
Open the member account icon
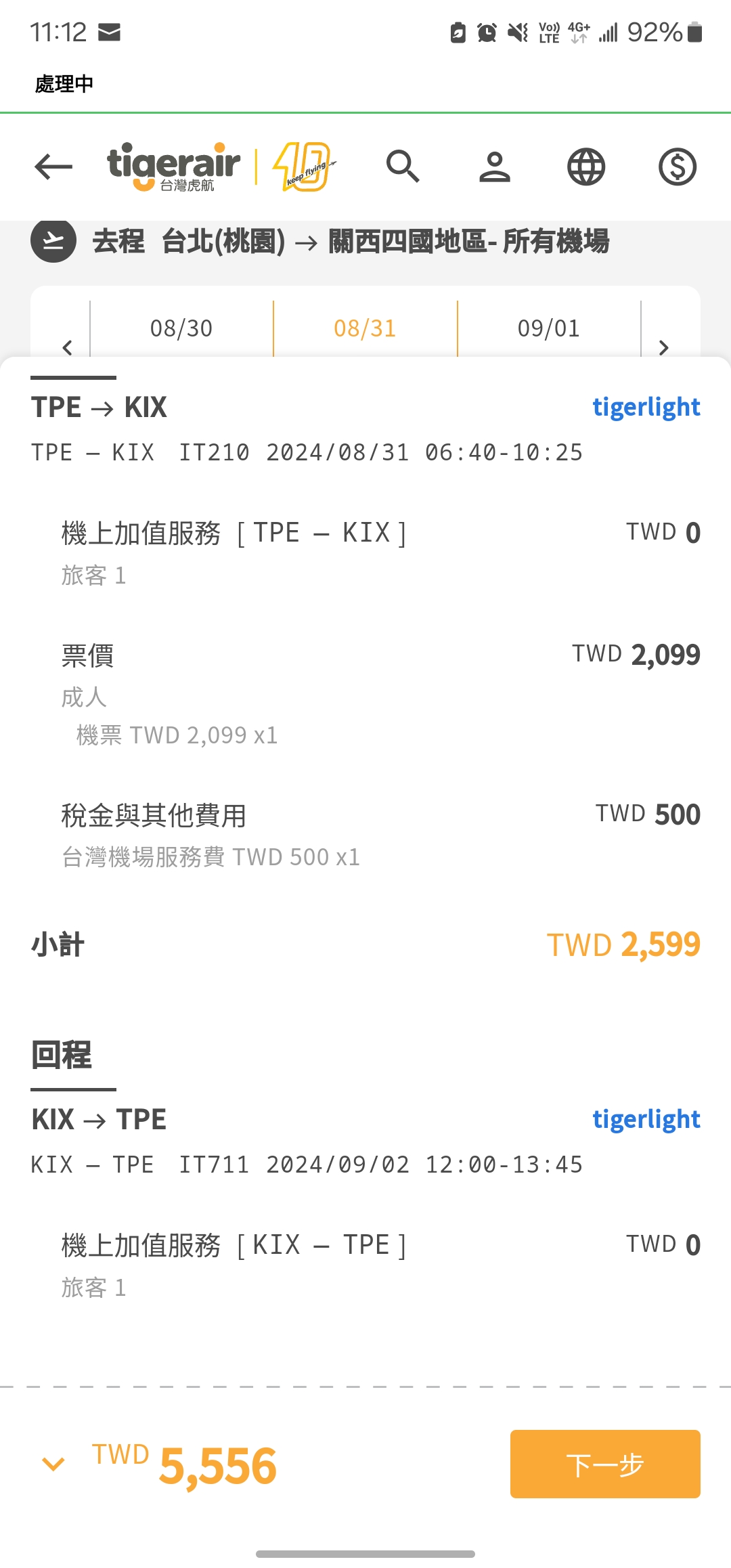point(495,167)
